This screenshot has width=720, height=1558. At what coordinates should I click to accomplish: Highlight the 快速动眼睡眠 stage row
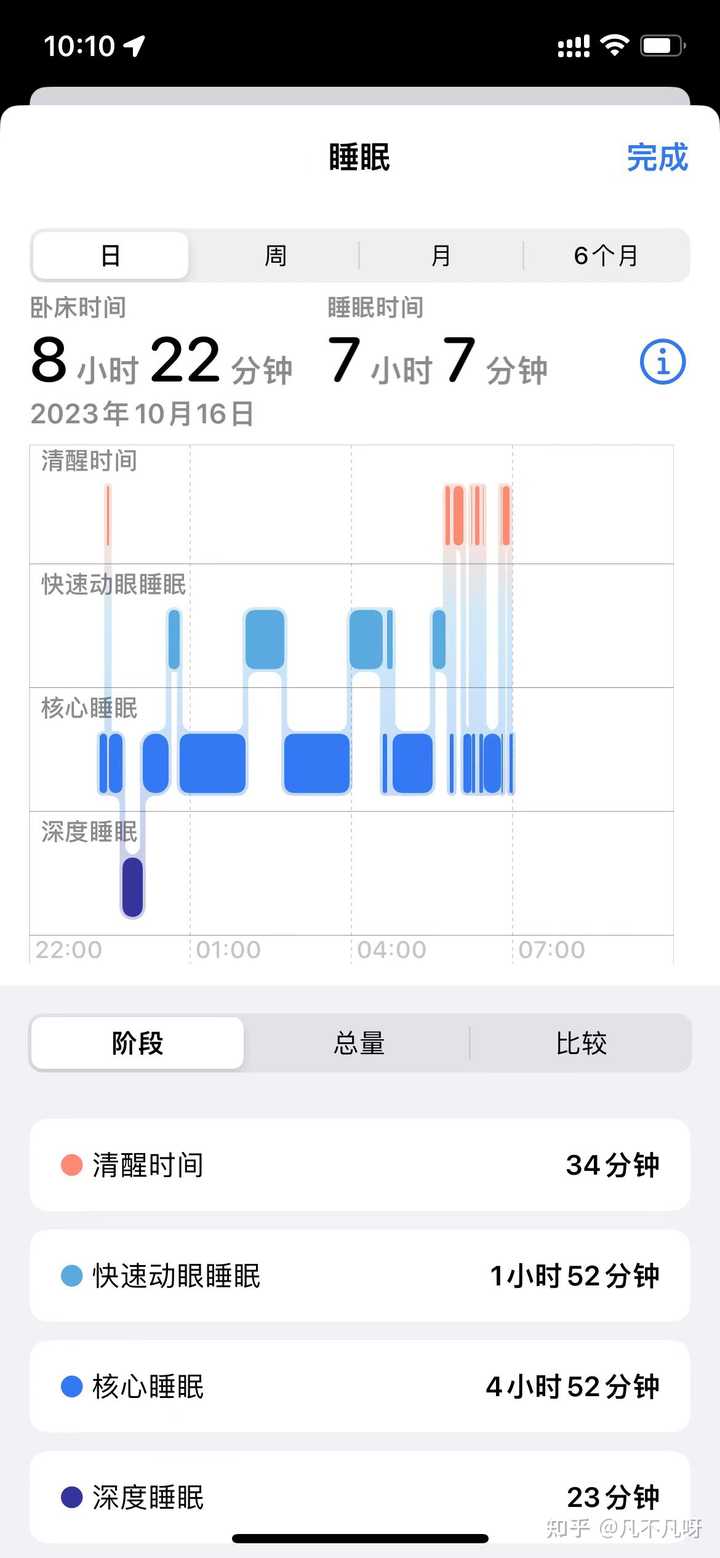360,1276
